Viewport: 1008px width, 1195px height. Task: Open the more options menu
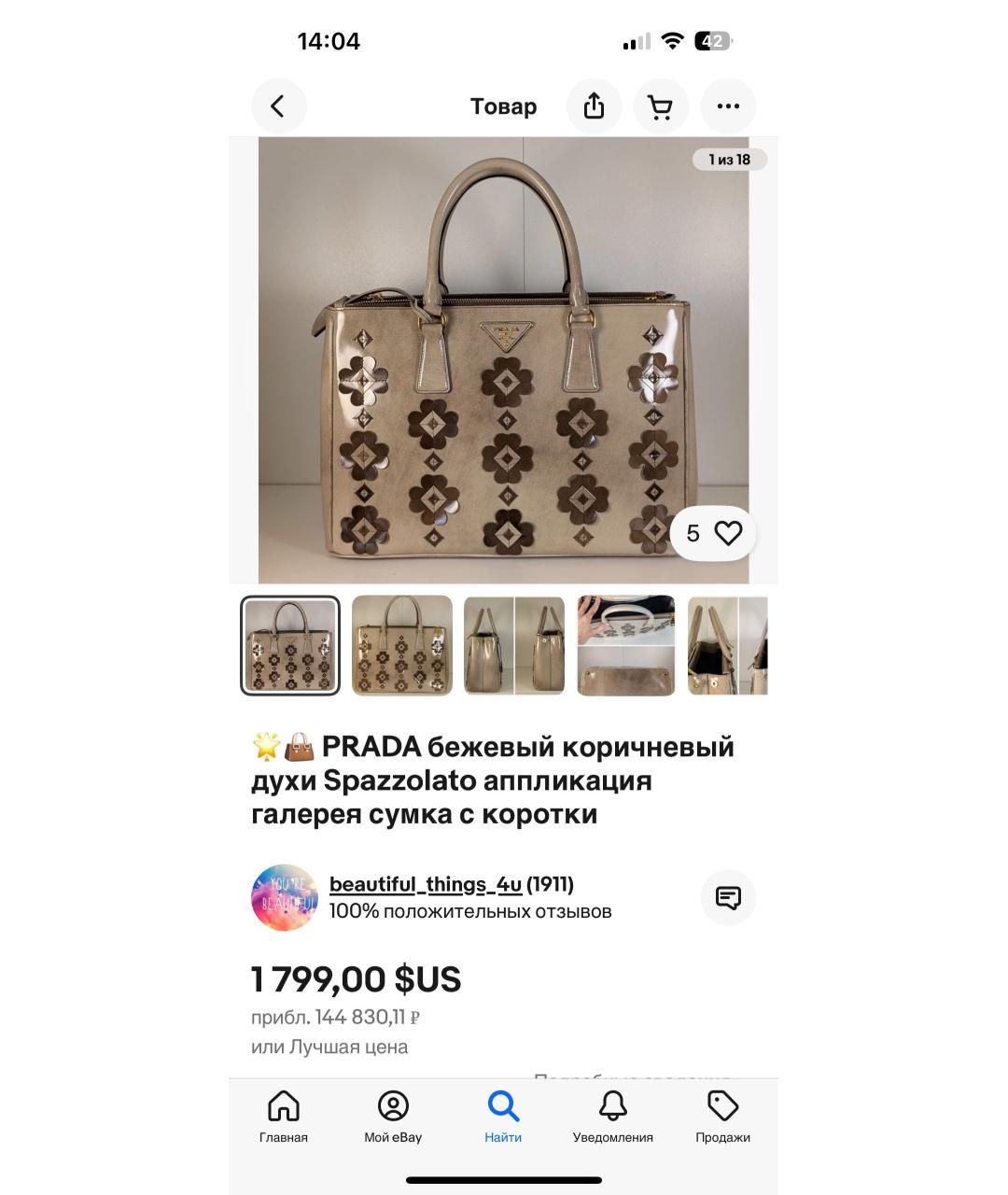(x=729, y=105)
